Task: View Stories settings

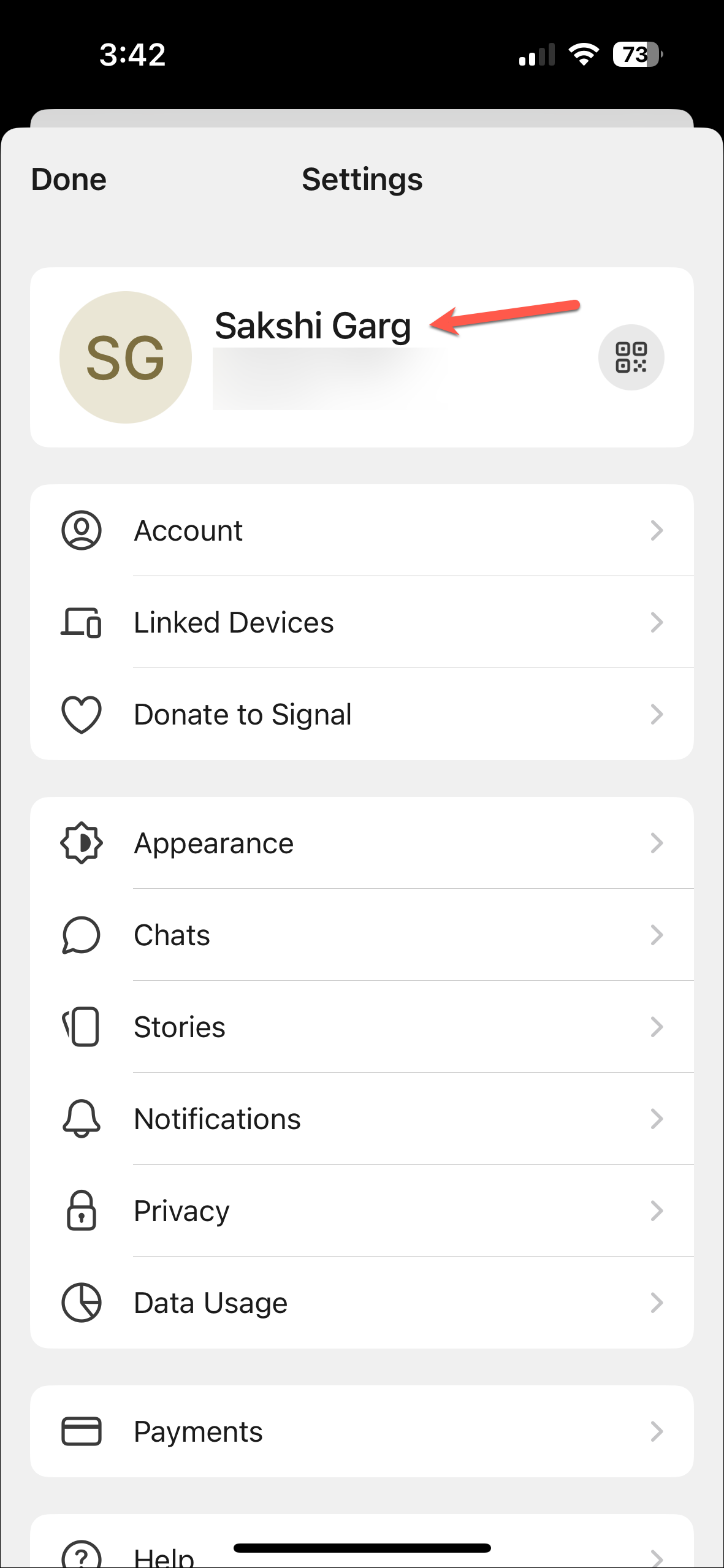Action: (362, 1027)
